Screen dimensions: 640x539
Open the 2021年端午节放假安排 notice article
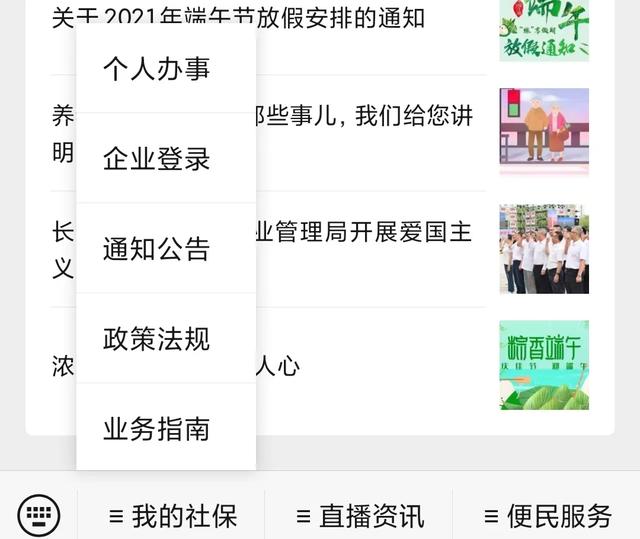tap(340, 17)
